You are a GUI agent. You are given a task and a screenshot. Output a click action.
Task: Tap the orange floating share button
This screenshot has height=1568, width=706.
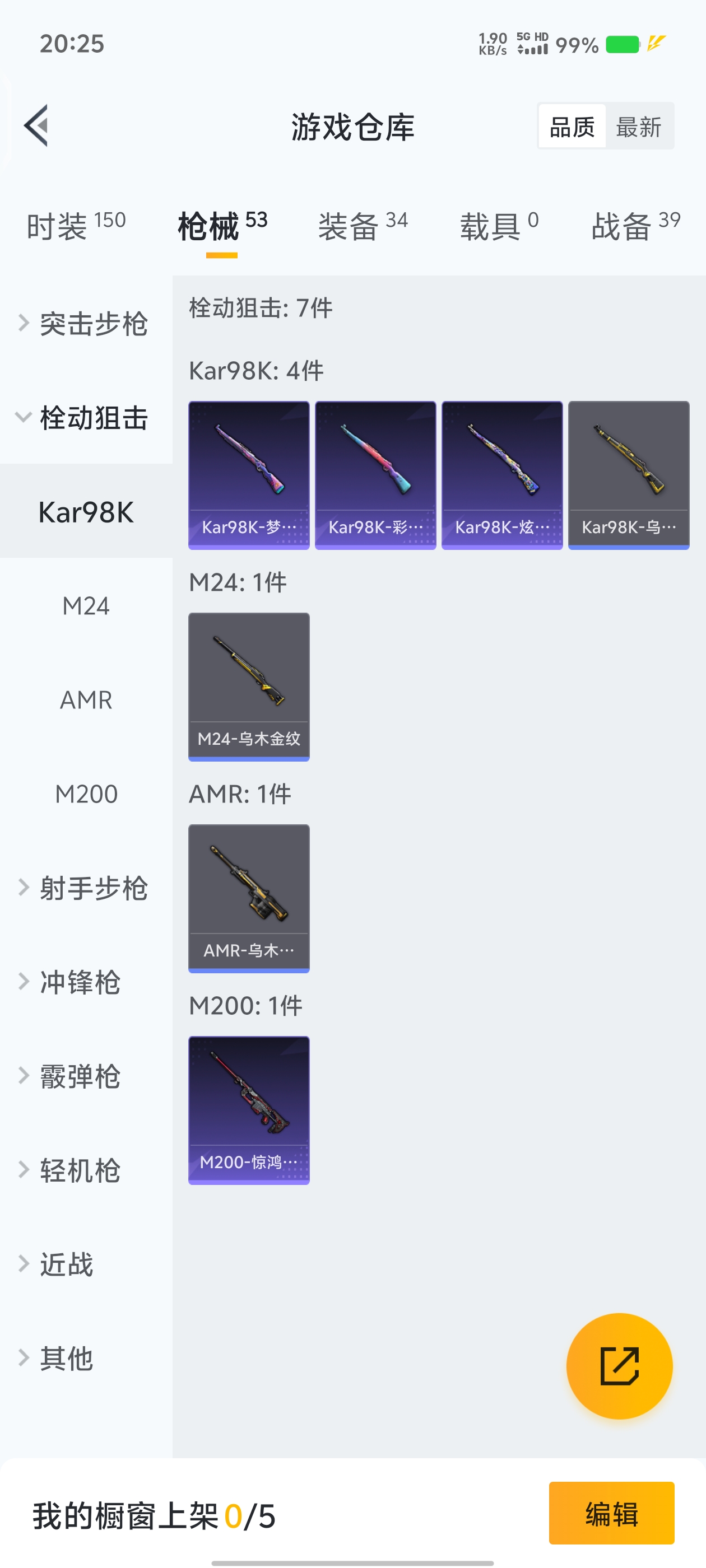click(x=619, y=1365)
